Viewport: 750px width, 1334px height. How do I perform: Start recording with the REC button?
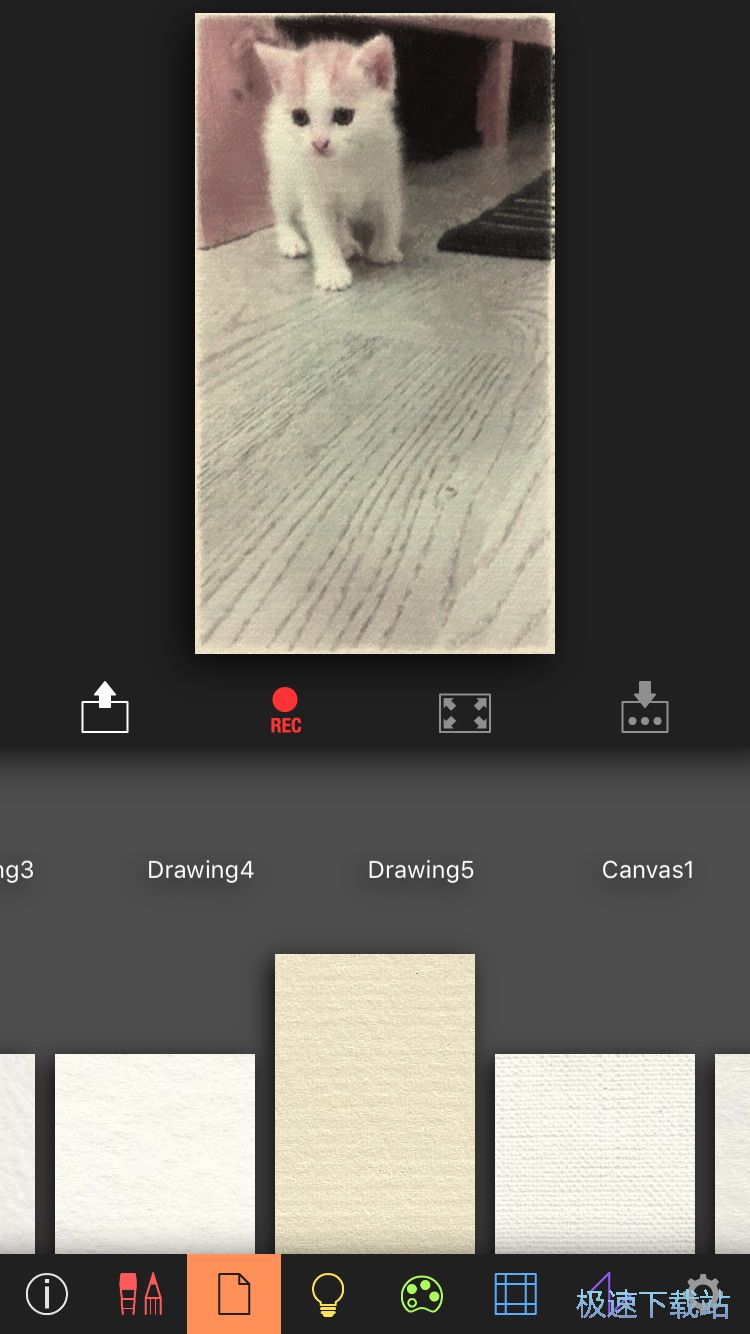285,710
